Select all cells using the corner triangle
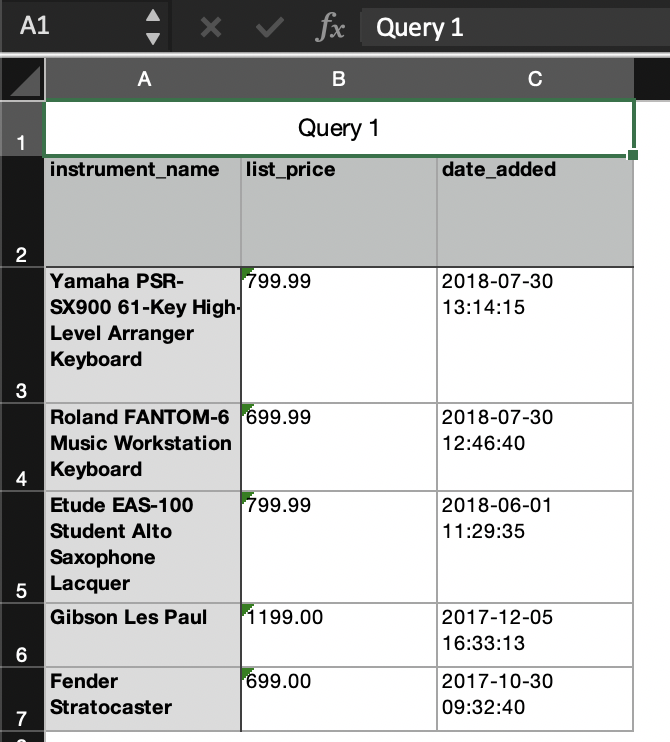 coord(23,79)
